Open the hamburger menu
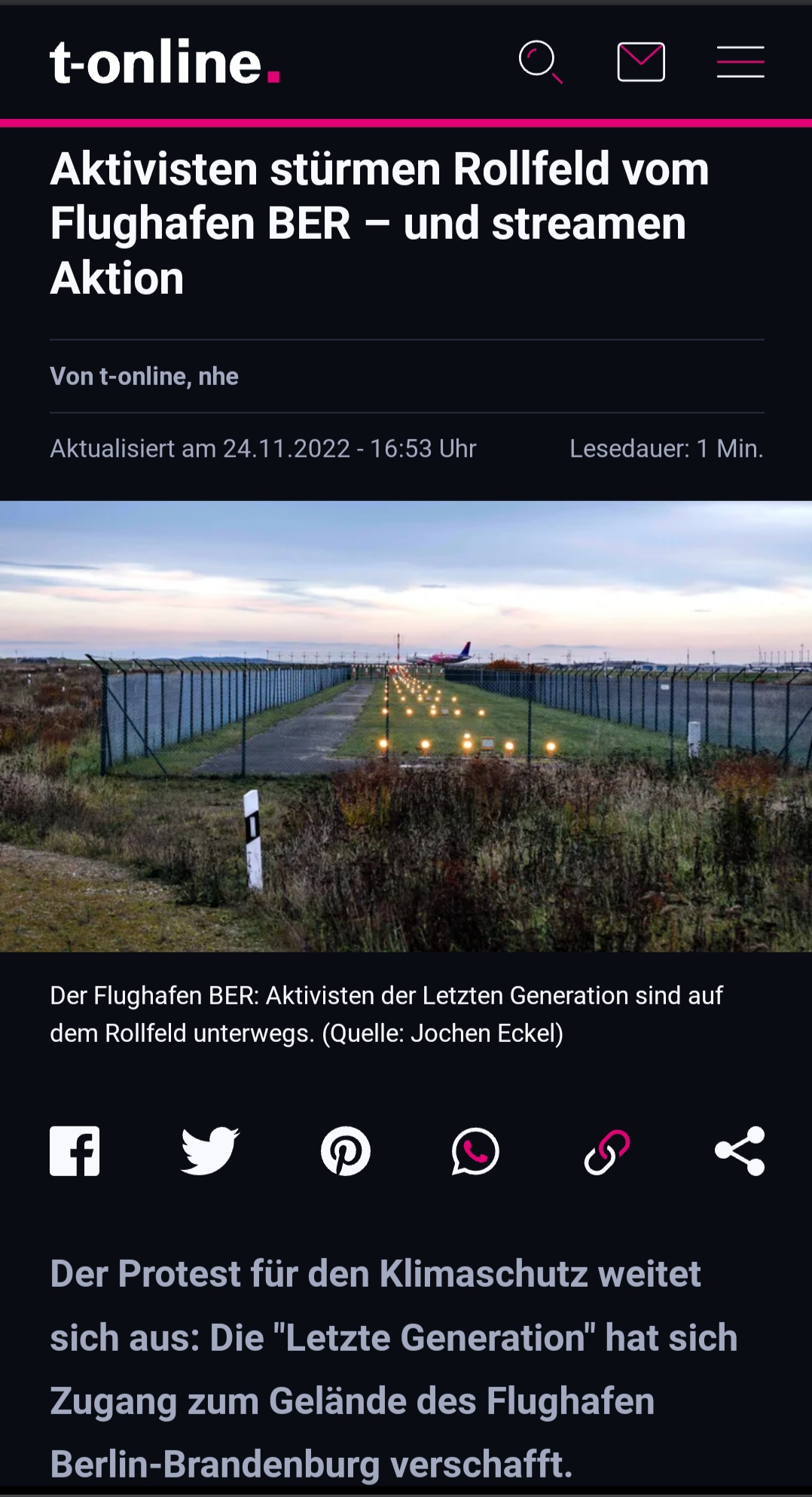Viewport: 812px width, 1497px height. click(x=740, y=62)
